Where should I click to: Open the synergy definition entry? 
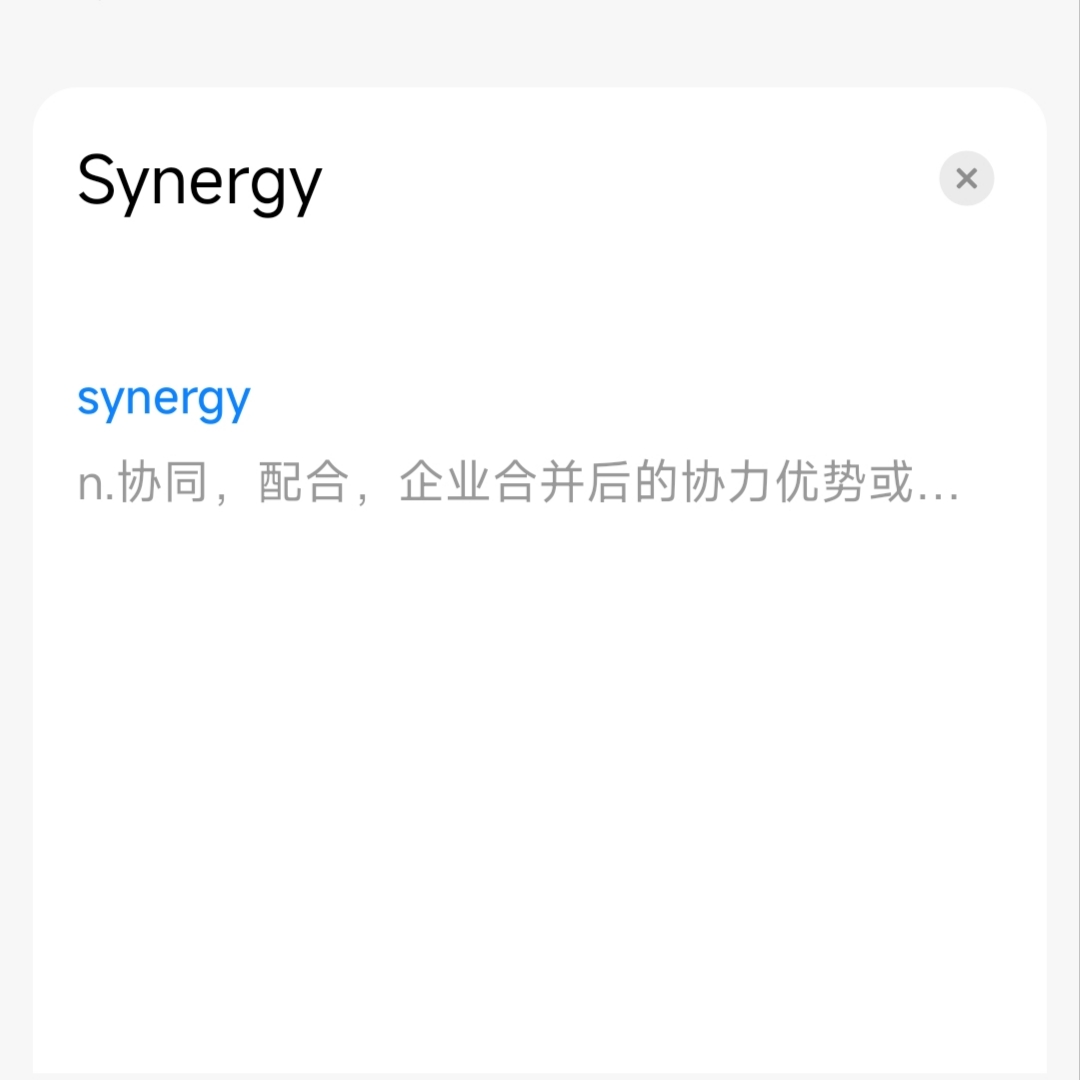click(164, 400)
